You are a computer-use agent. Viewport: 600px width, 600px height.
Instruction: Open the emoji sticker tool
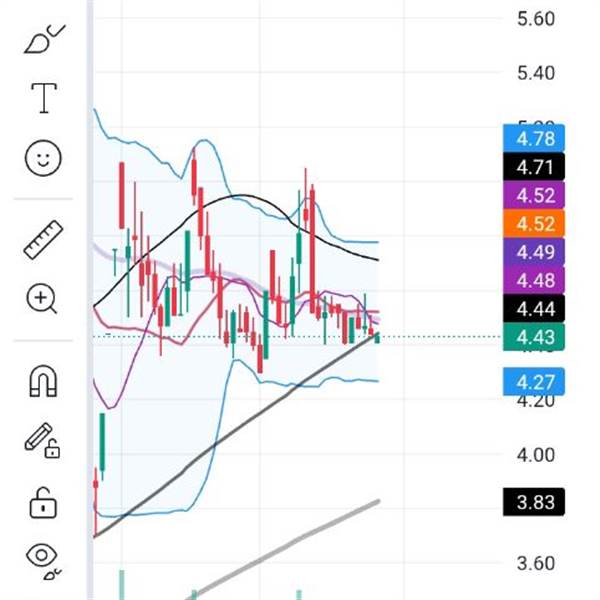point(43,158)
